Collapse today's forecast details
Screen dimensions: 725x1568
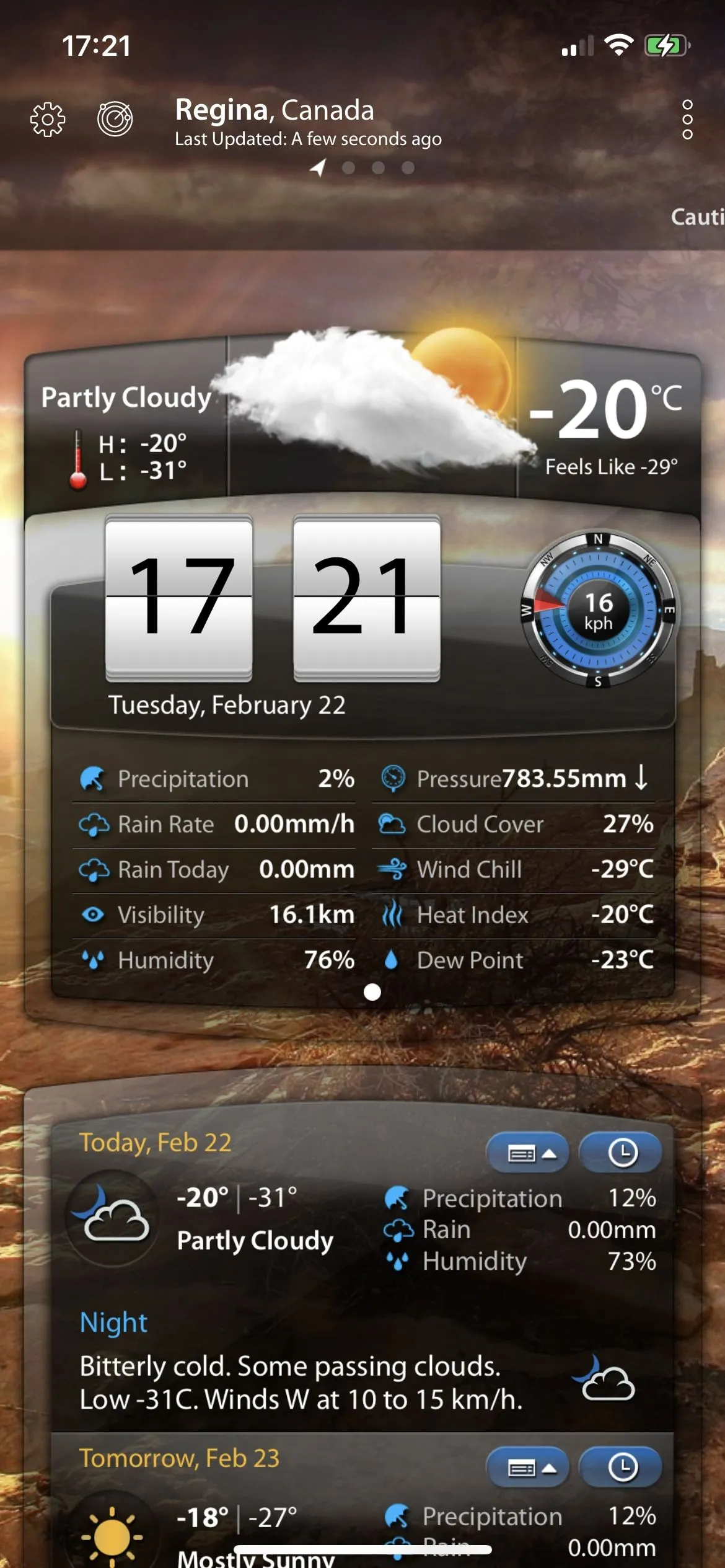click(527, 1153)
